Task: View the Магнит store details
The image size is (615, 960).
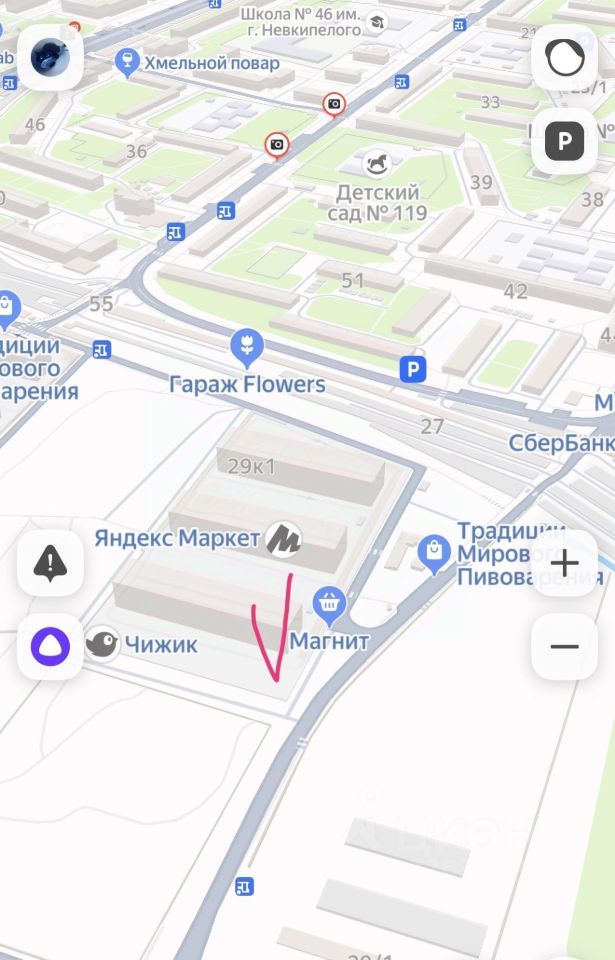Action: 329,603
